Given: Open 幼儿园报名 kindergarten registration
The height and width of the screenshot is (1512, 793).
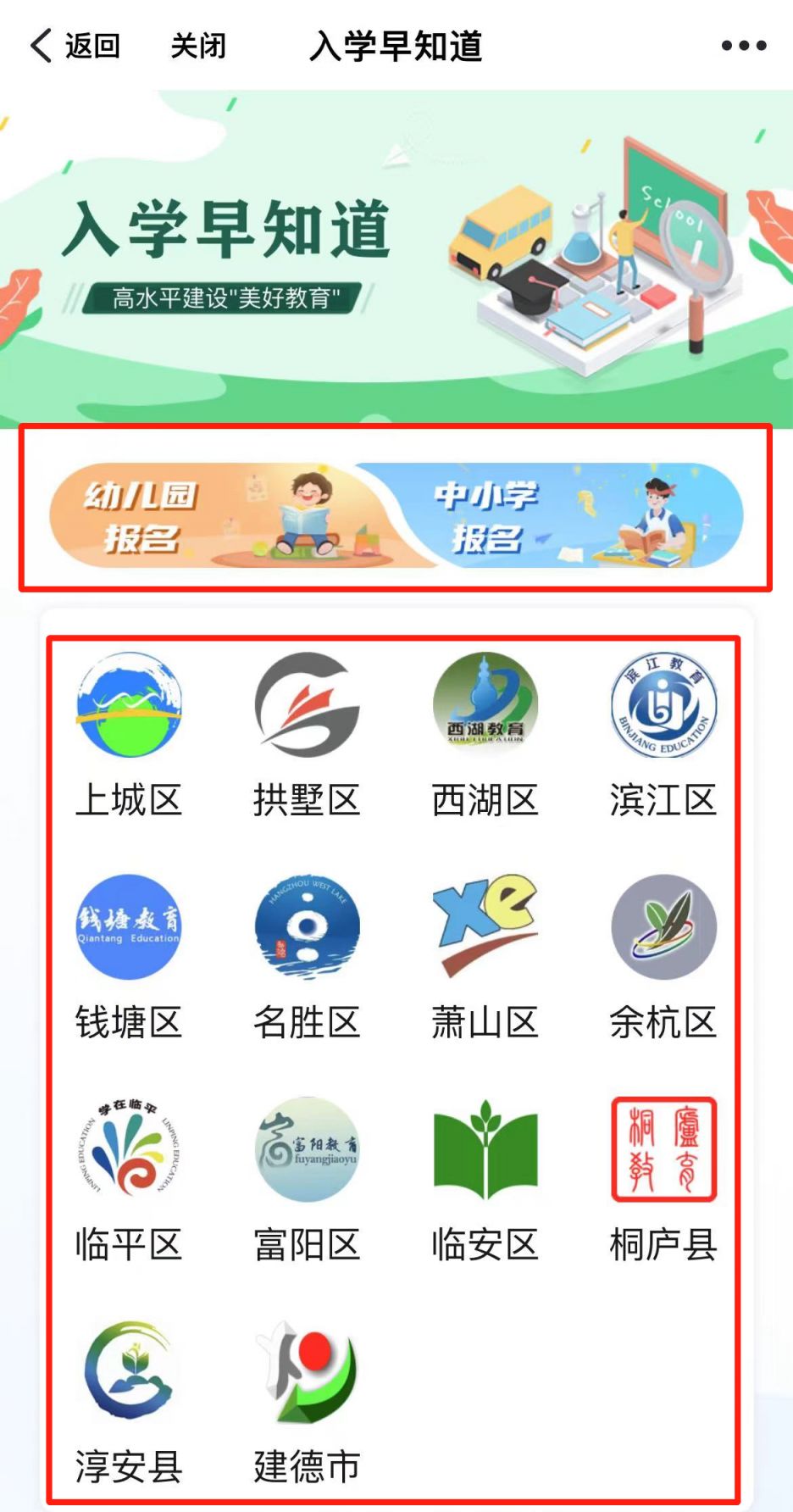Looking at the screenshot, I should [x=212, y=515].
